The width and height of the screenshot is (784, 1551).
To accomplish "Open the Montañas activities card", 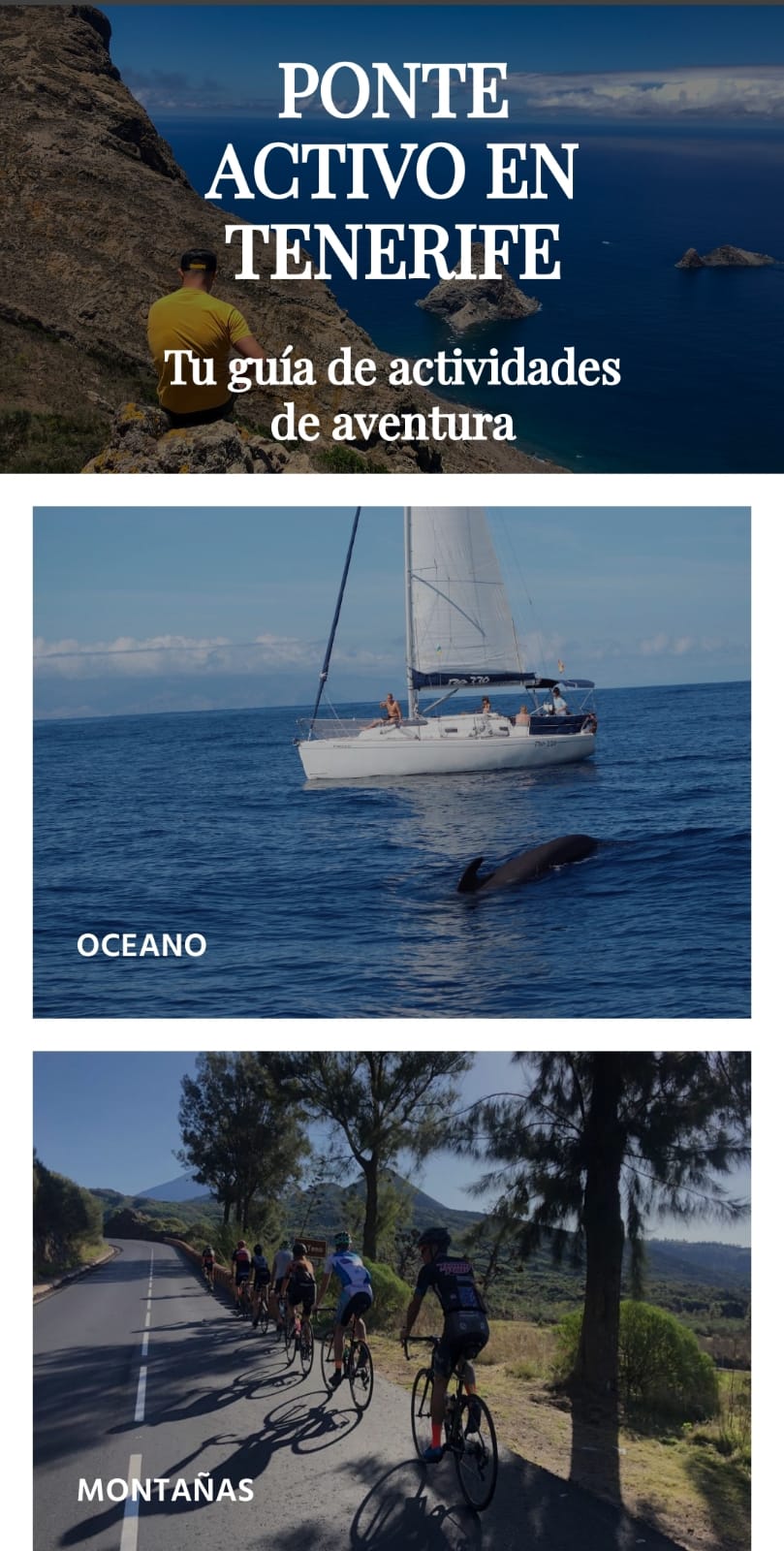I will (x=392, y=1301).
